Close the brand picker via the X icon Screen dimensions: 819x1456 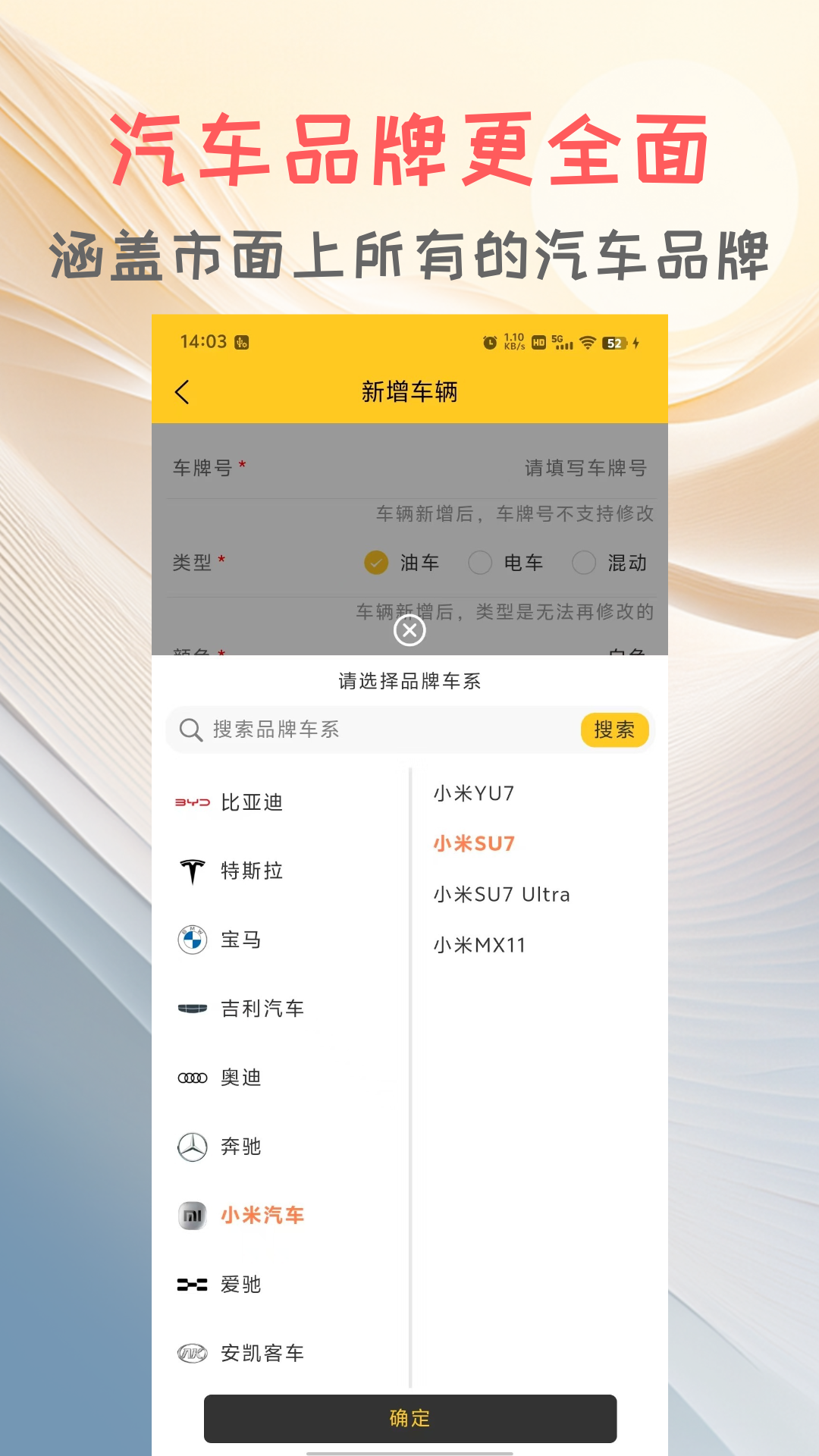409,629
